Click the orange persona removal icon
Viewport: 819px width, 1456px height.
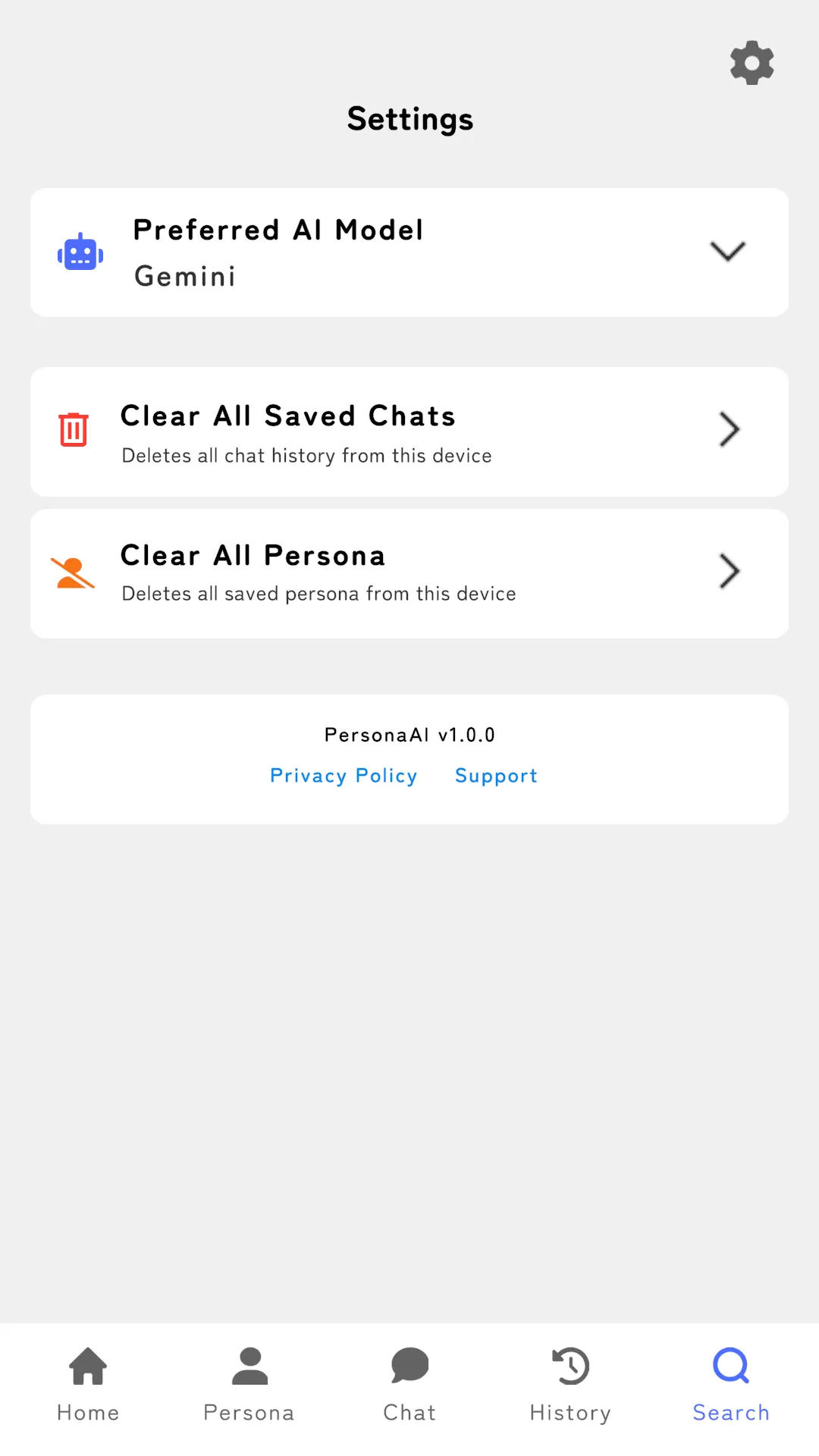pyautogui.click(x=72, y=571)
